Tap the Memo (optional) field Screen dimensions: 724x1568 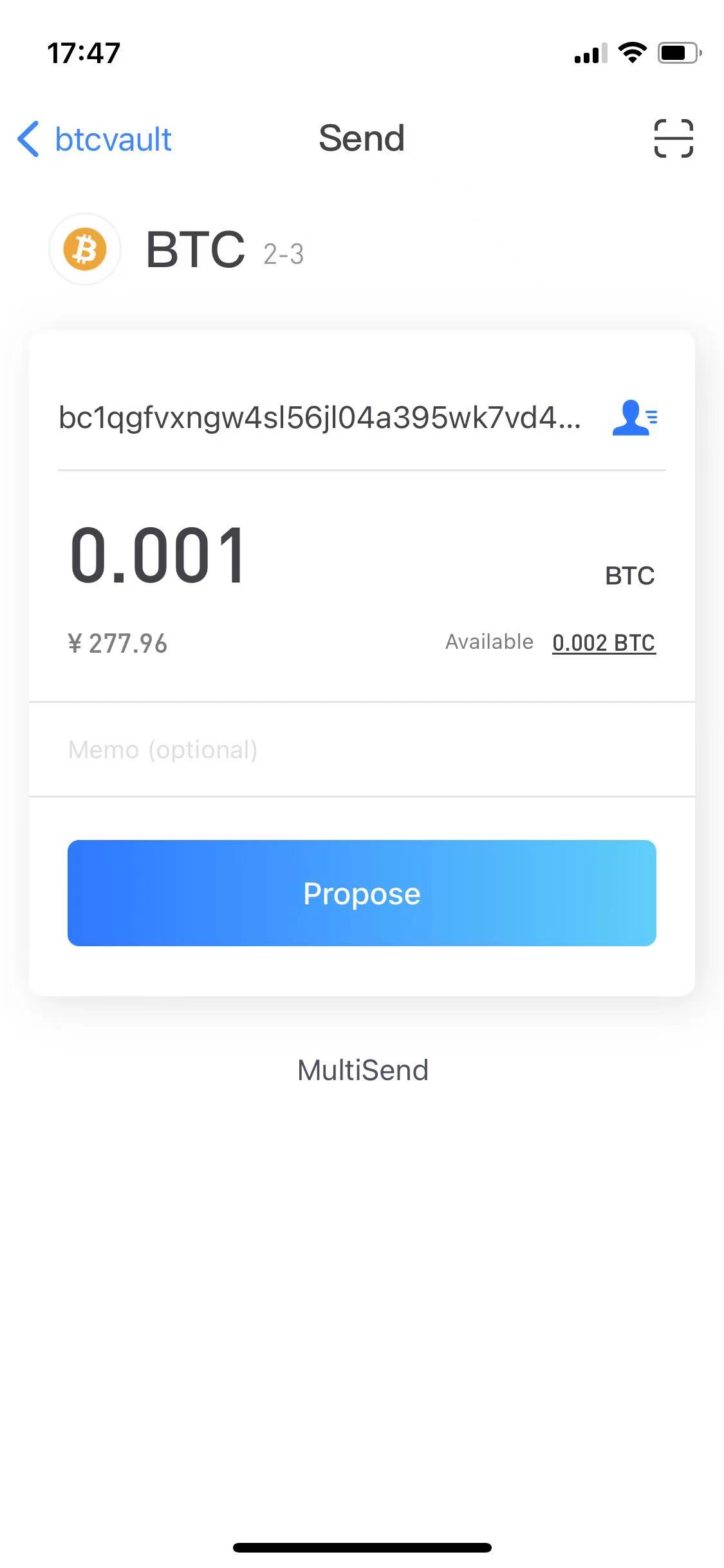pos(360,750)
